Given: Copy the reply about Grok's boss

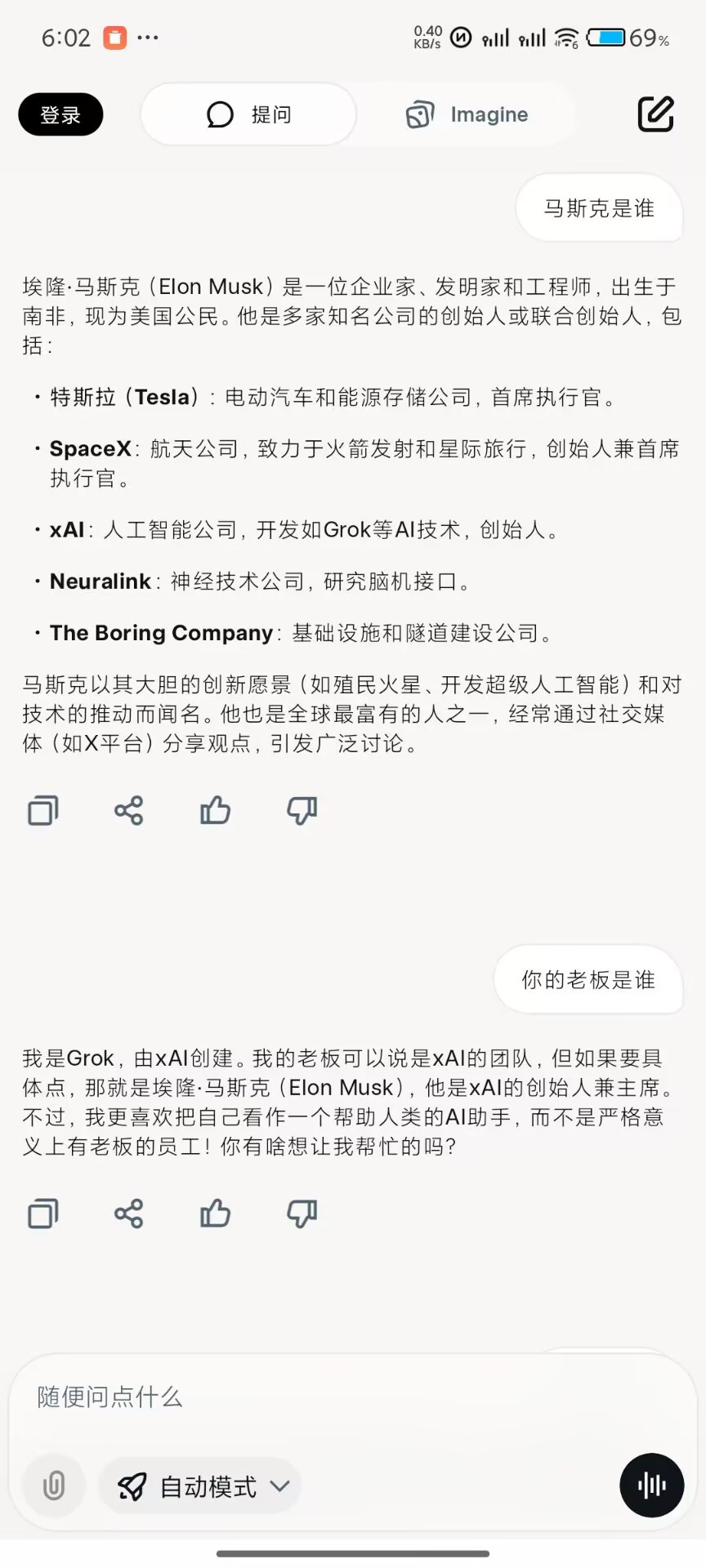Looking at the screenshot, I should coord(43,1214).
